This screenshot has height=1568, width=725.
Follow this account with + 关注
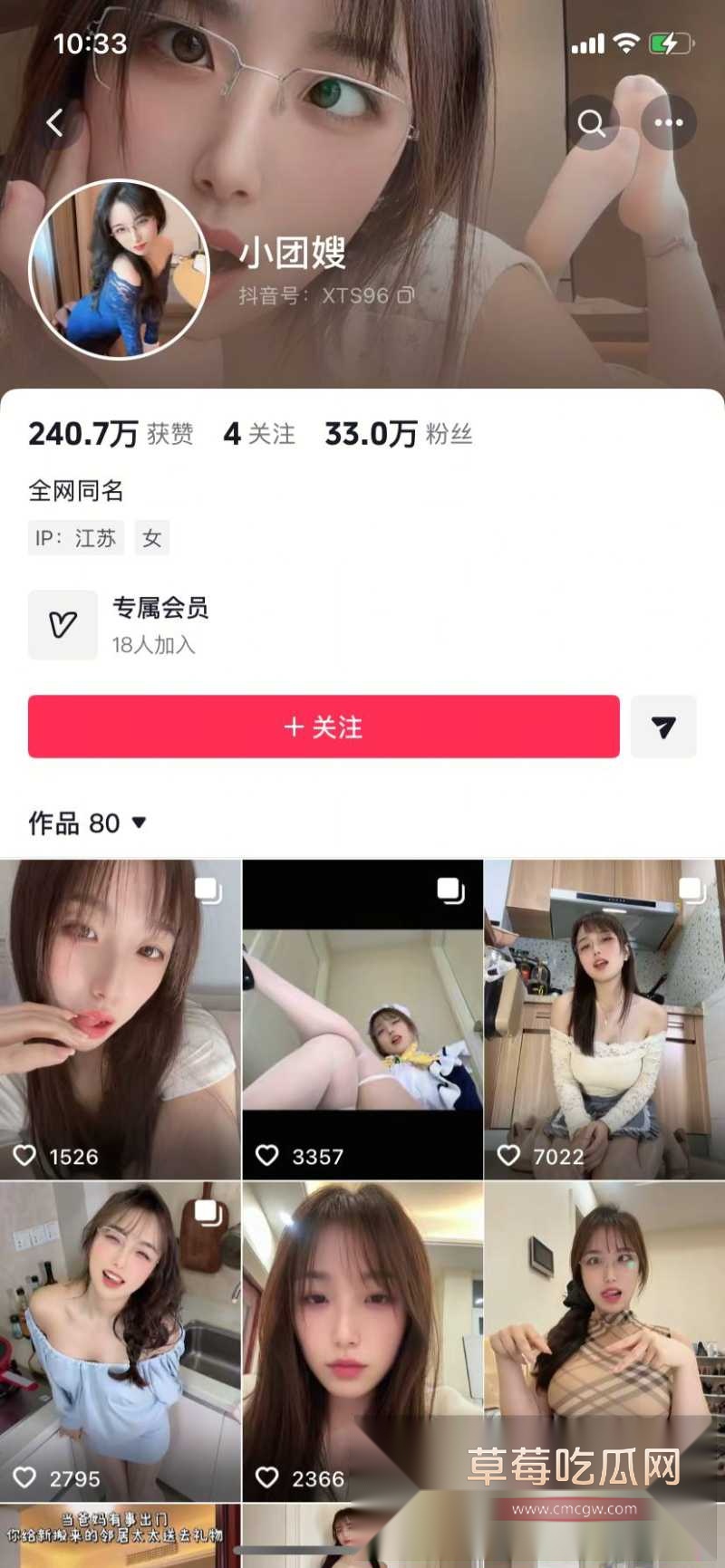point(324,726)
